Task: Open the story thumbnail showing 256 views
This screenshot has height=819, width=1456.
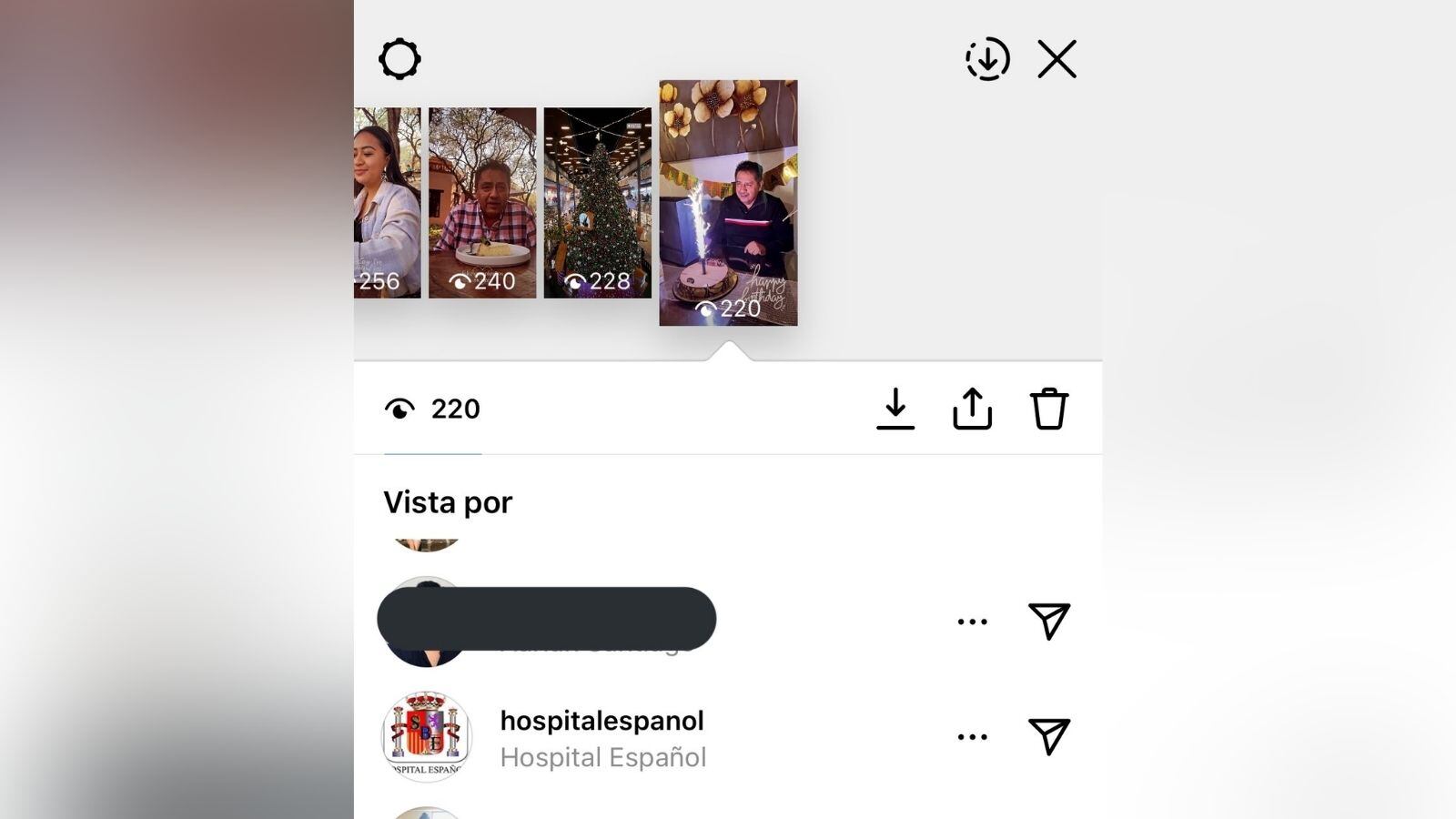Action: (x=388, y=203)
